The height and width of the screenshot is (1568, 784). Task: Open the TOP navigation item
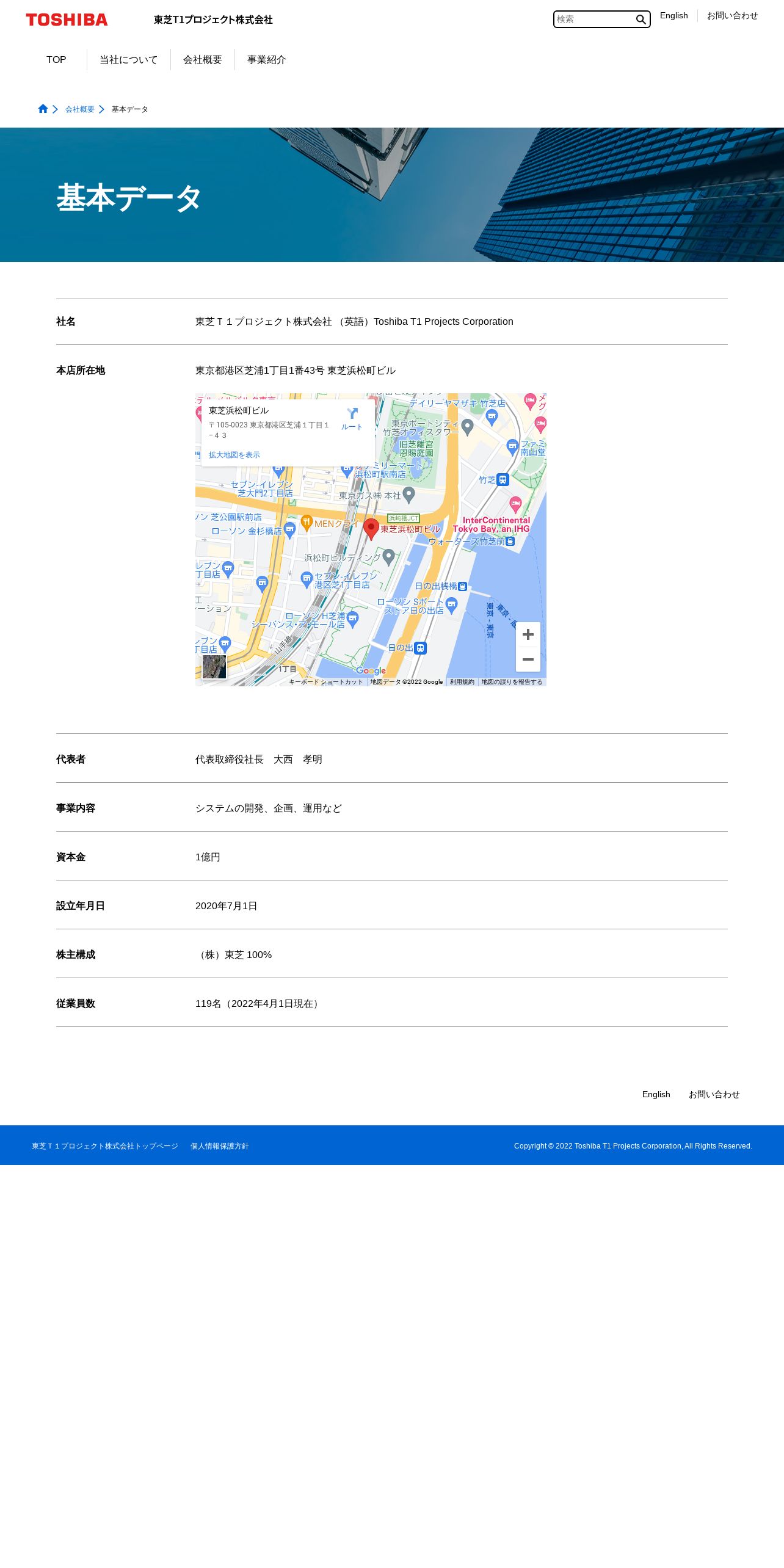click(56, 60)
